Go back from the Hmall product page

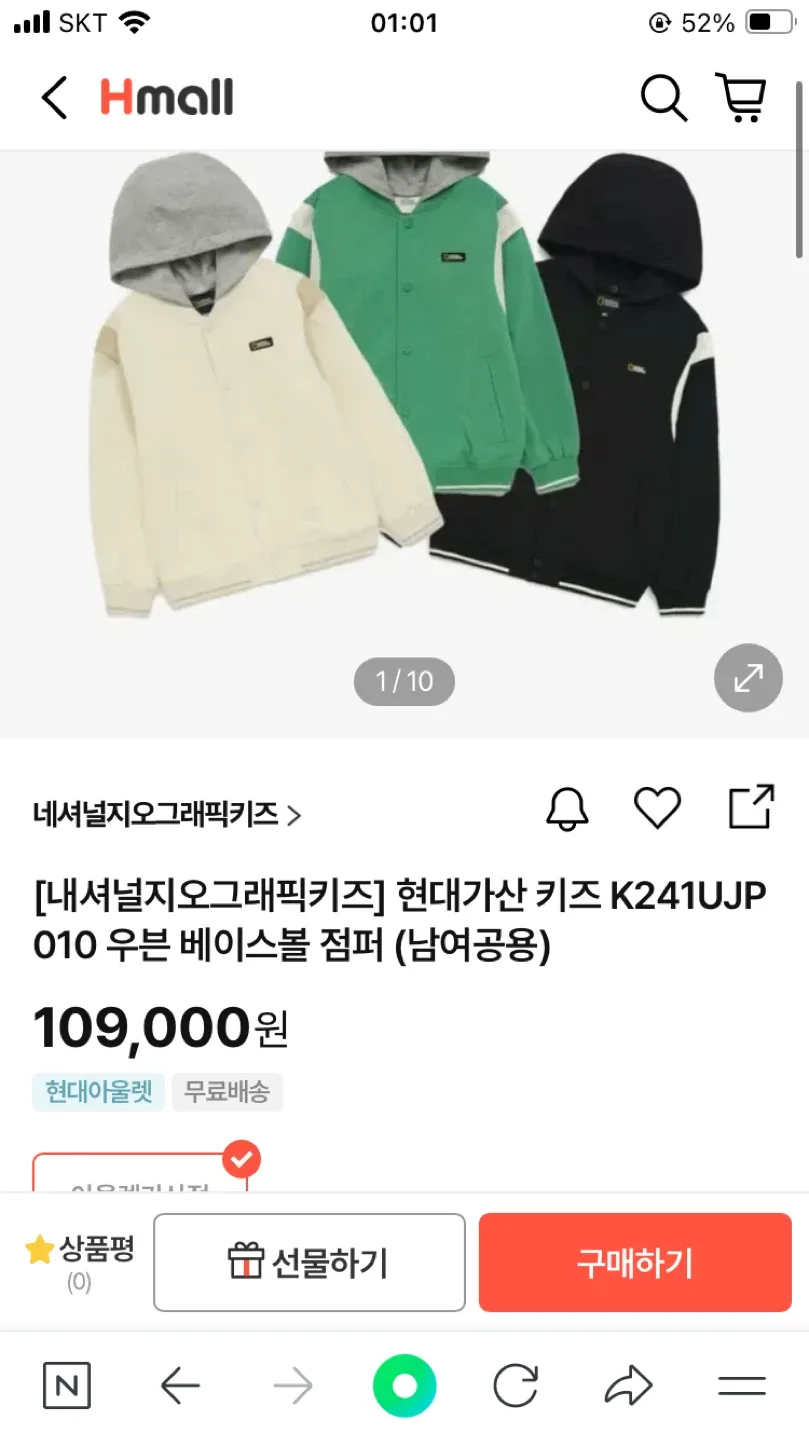(54, 98)
